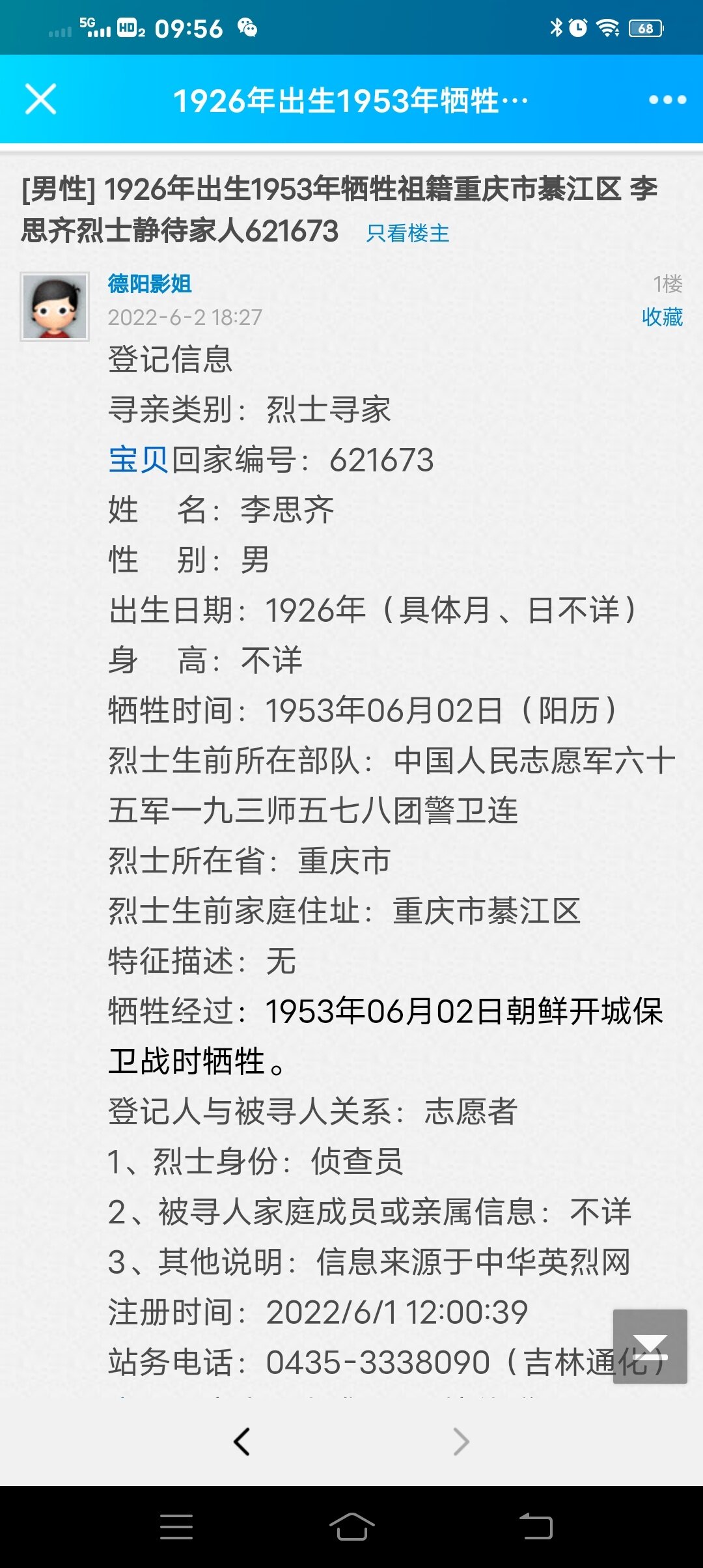Open 德阳影姐's profile by username
The image size is (703, 1568).
tap(150, 283)
